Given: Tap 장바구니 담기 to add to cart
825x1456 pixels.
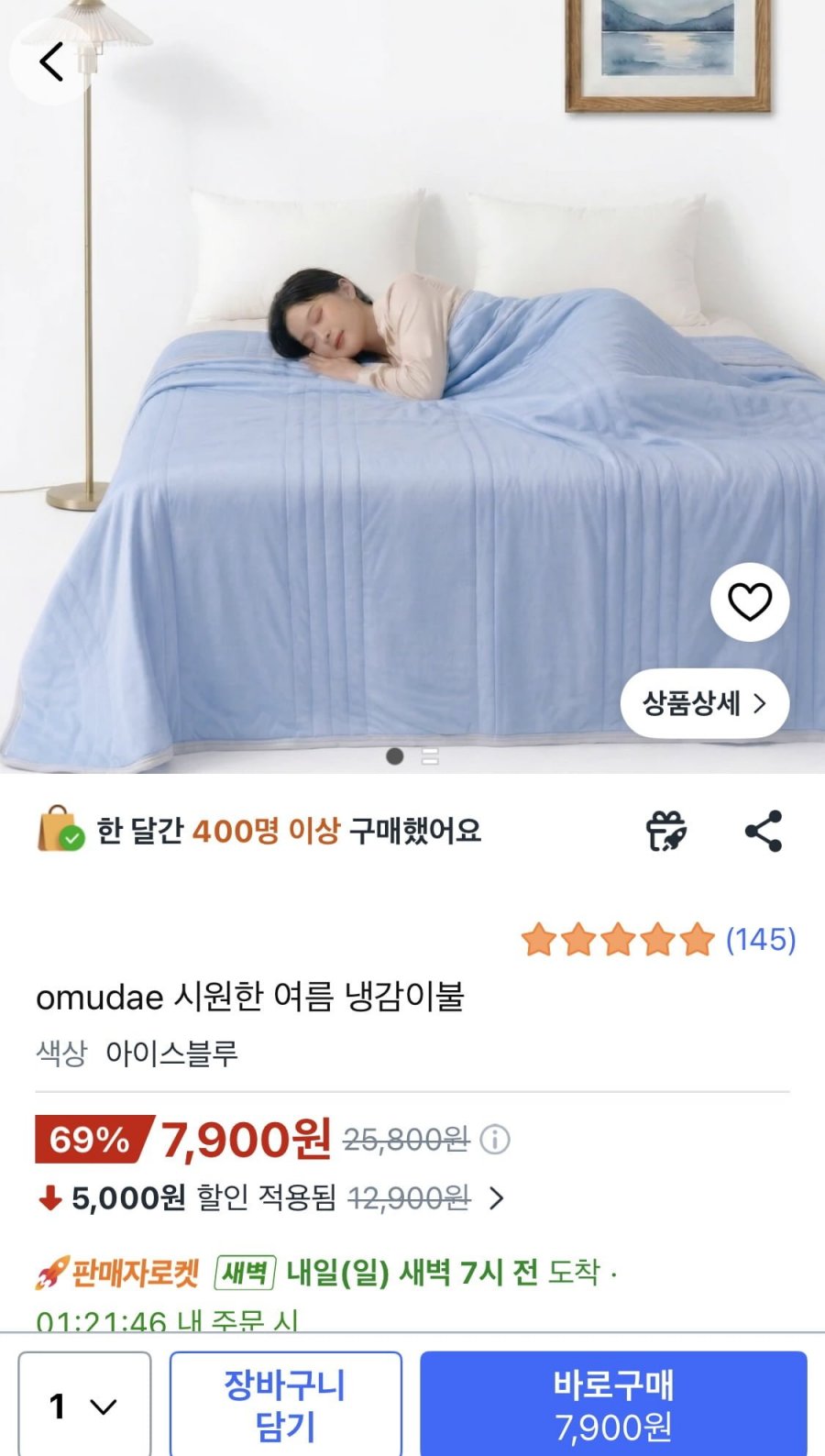Looking at the screenshot, I should tap(285, 1405).
